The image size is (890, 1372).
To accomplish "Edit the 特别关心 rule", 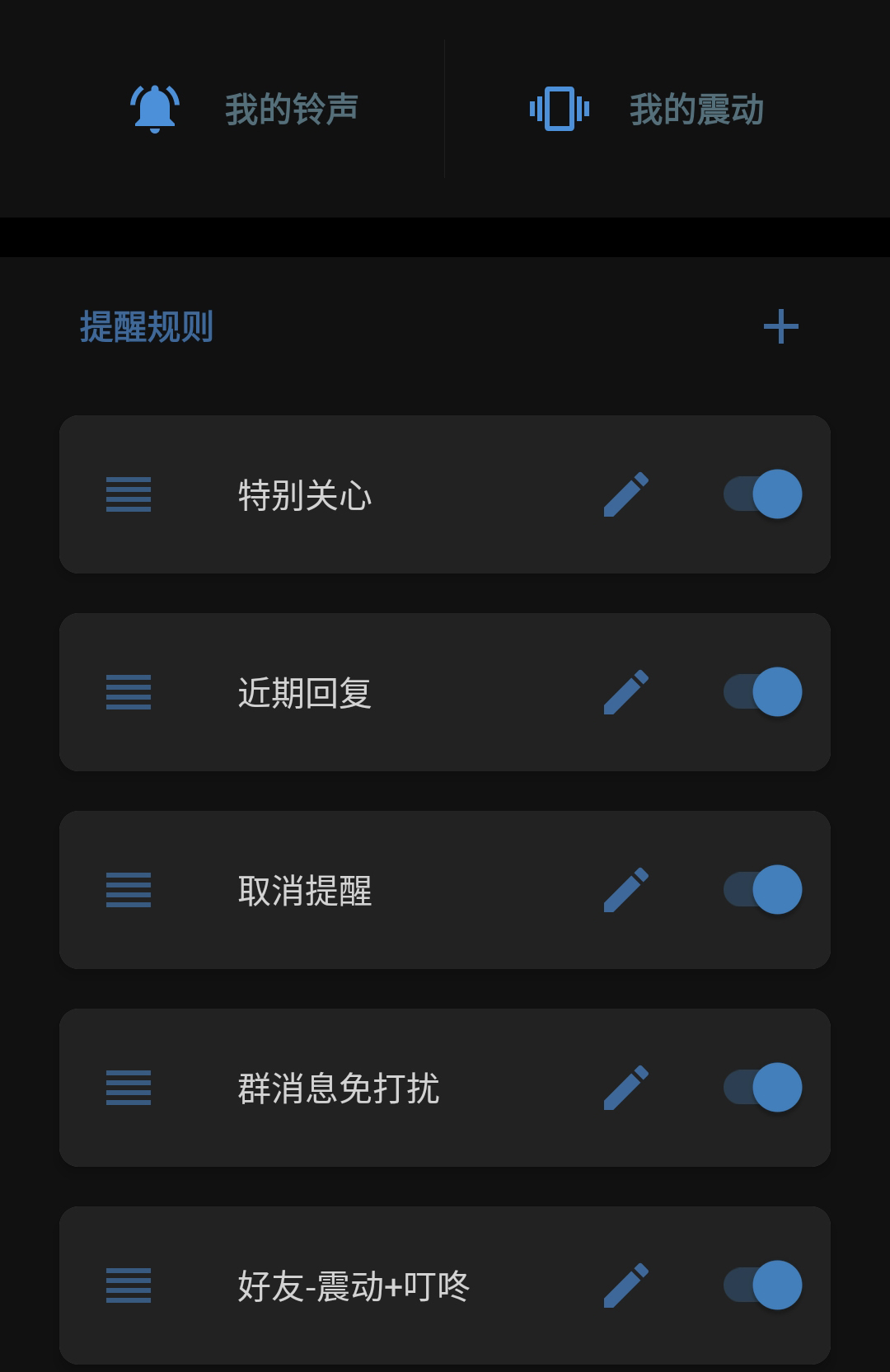I will point(626,494).
